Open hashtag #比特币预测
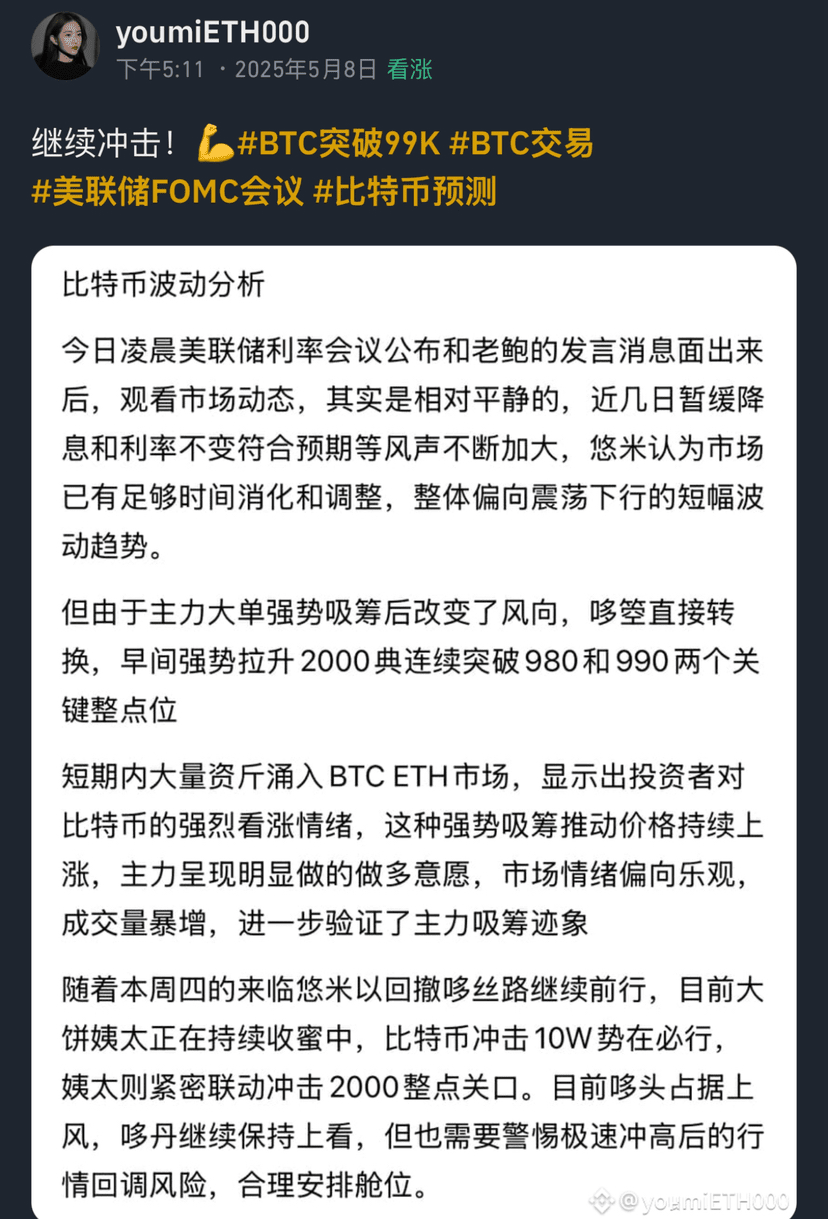Image resolution: width=828 pixels, height=1219 pixels. [404, 190]
